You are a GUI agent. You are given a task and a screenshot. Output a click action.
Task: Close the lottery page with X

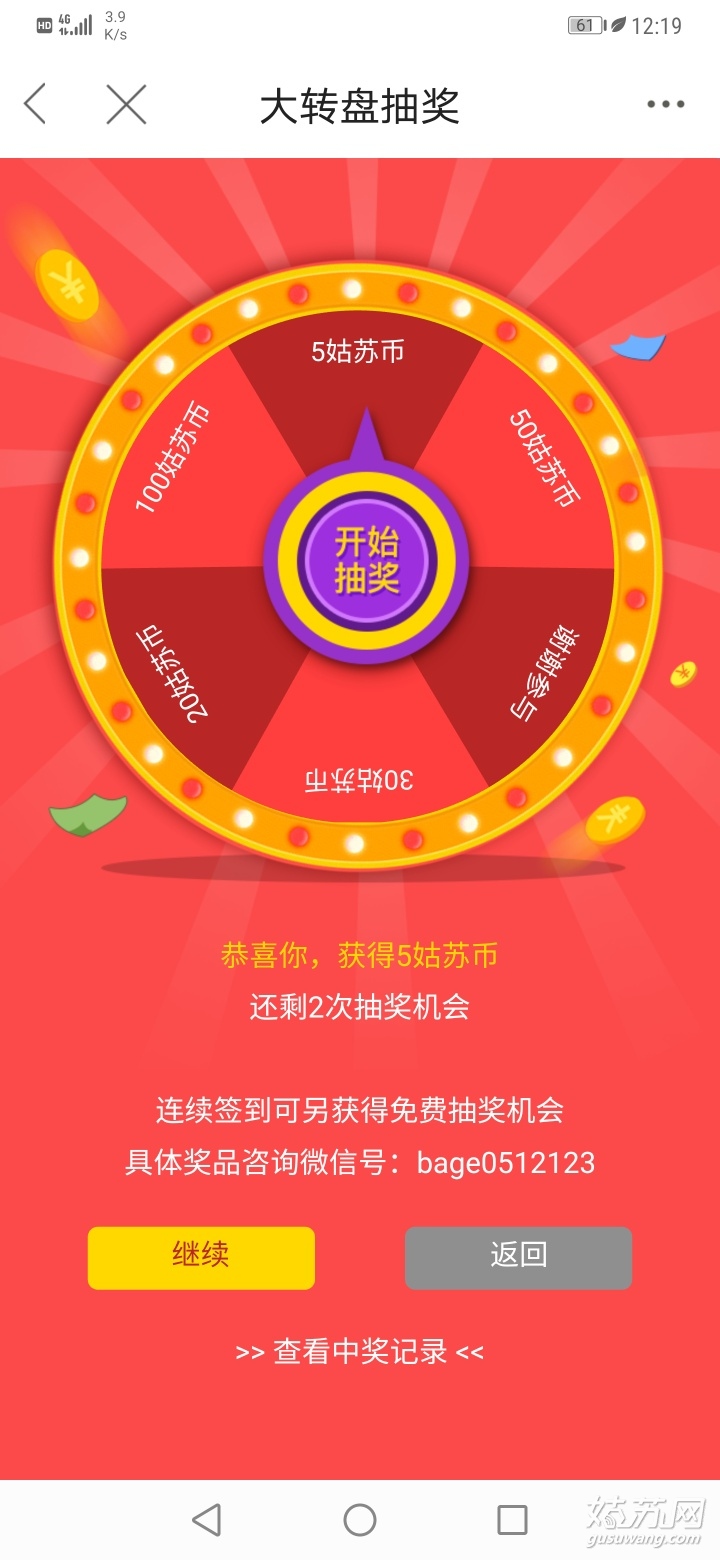126,104
